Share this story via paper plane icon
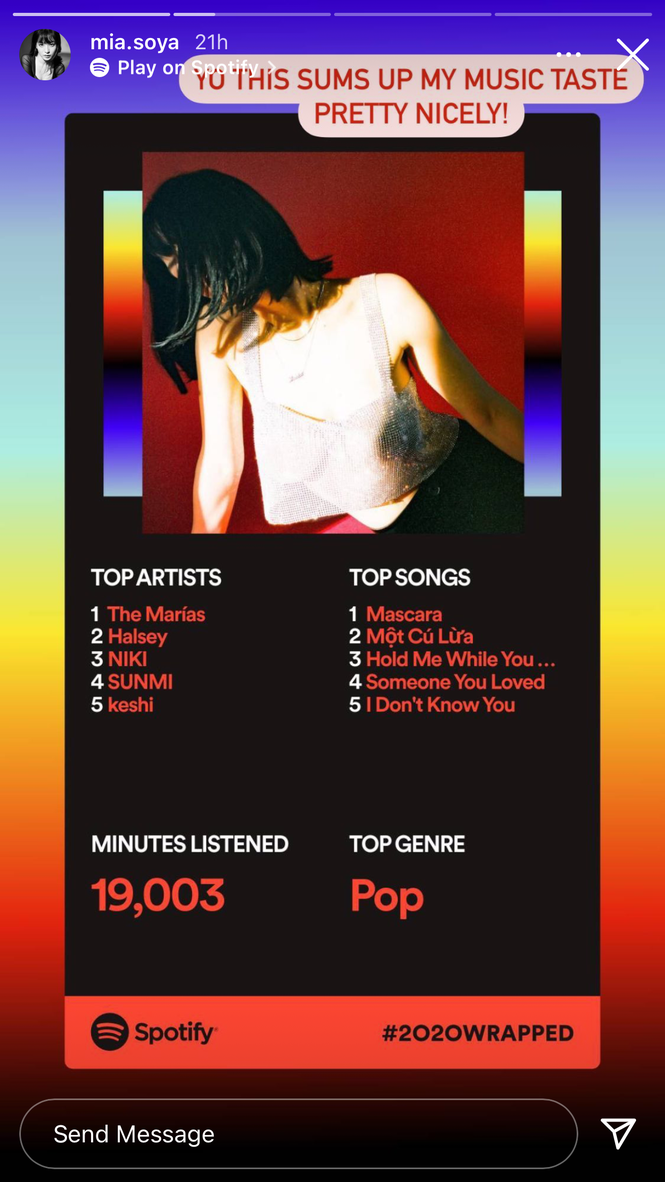 (618, 1132)
